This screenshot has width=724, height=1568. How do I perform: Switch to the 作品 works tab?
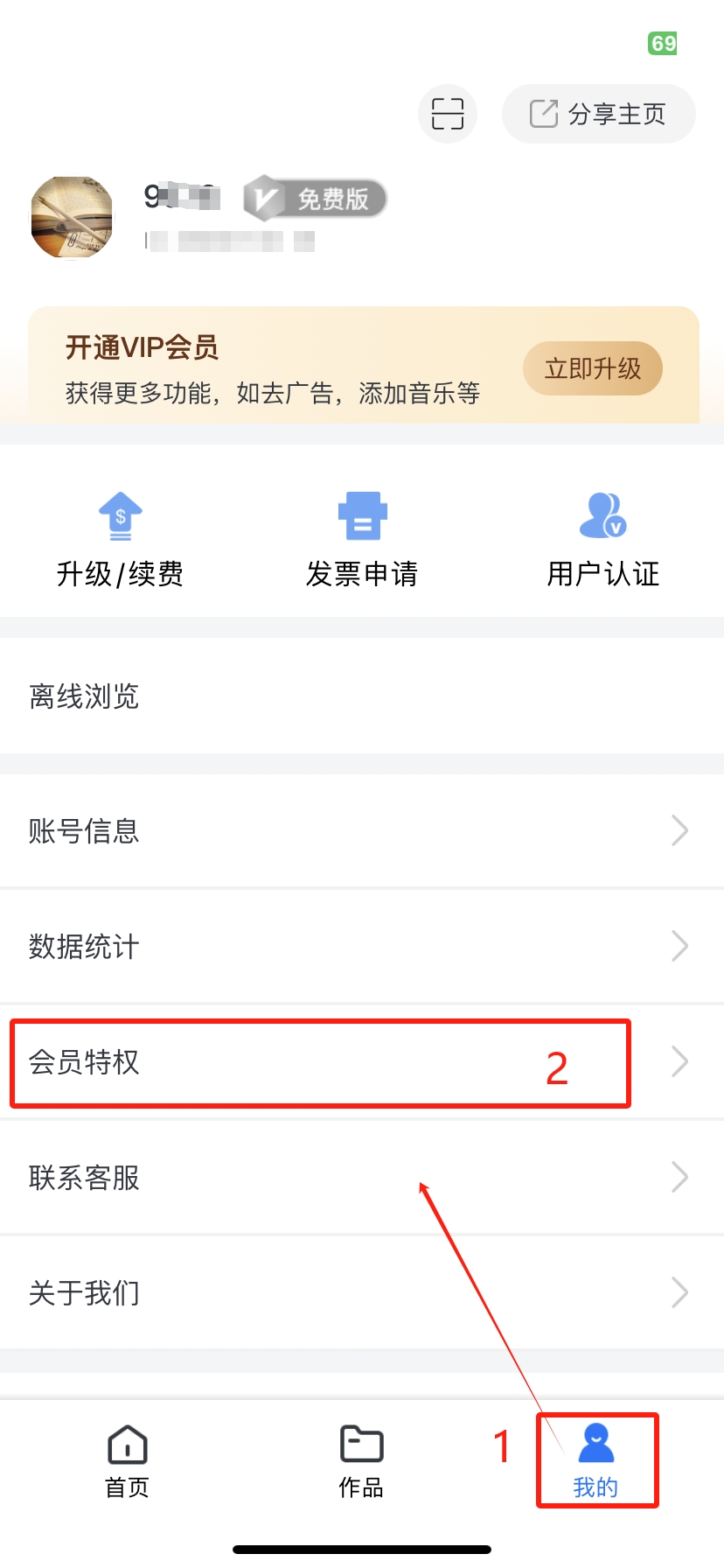pyautogui.click(x=361, y=1459)
